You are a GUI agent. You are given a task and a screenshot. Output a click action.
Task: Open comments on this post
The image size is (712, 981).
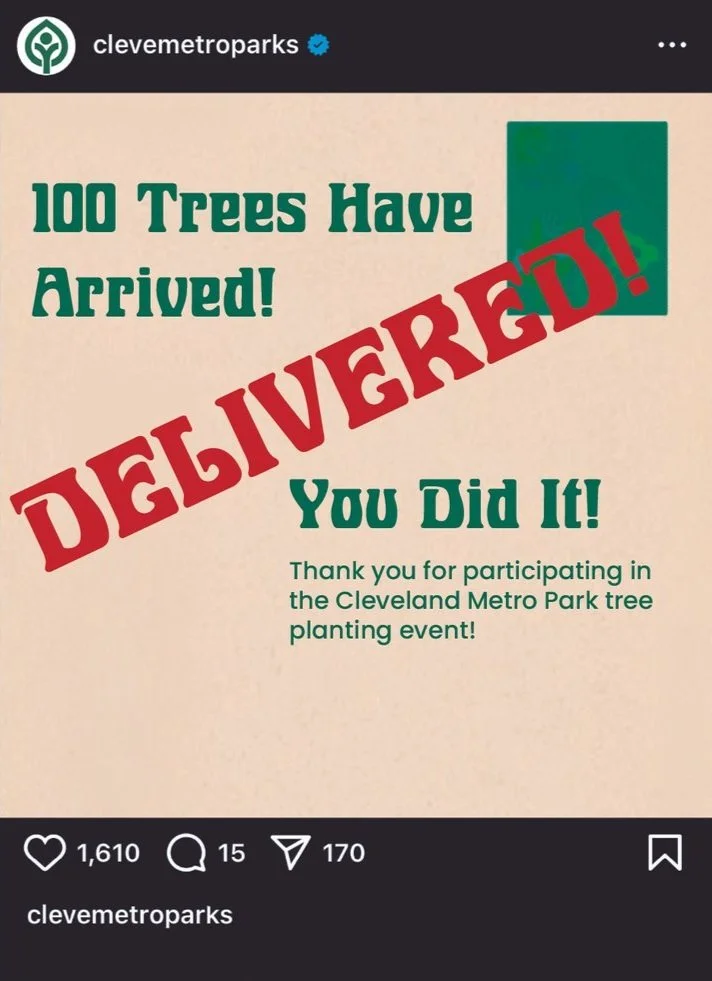186,853
